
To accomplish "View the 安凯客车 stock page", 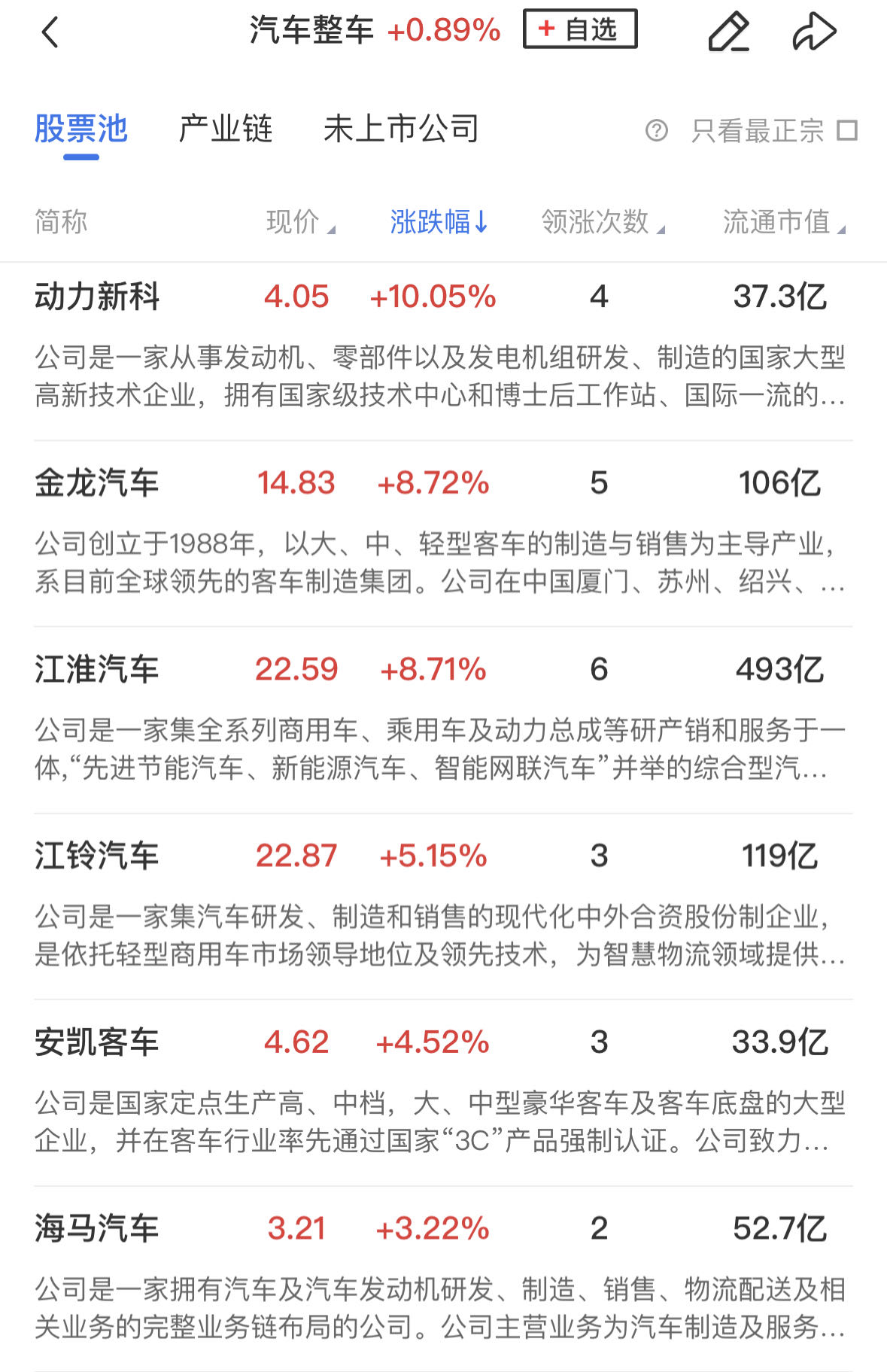I will pyautogui.click(x=97, y=1042).
